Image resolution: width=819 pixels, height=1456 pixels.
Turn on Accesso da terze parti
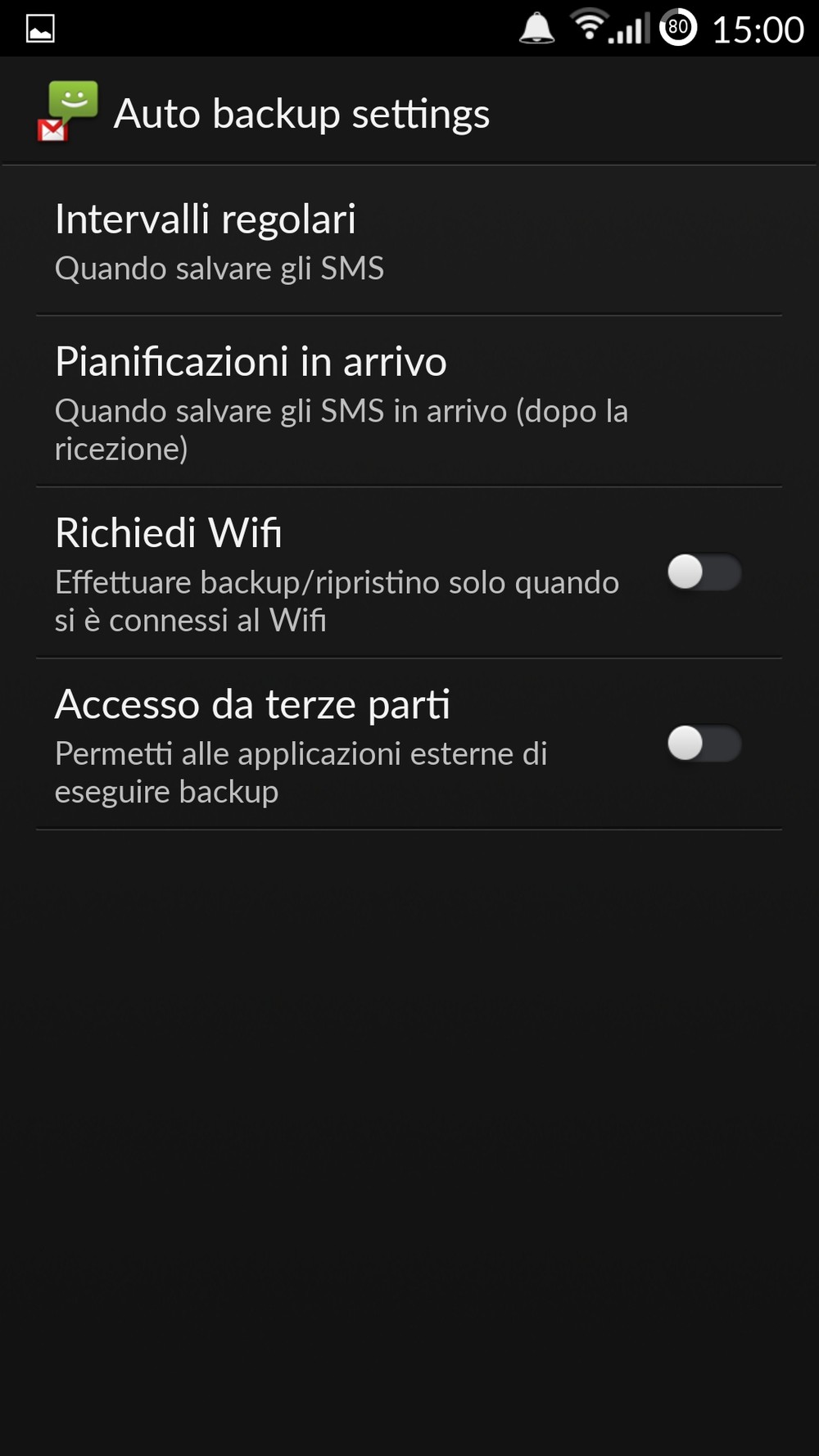coord(703,744)
